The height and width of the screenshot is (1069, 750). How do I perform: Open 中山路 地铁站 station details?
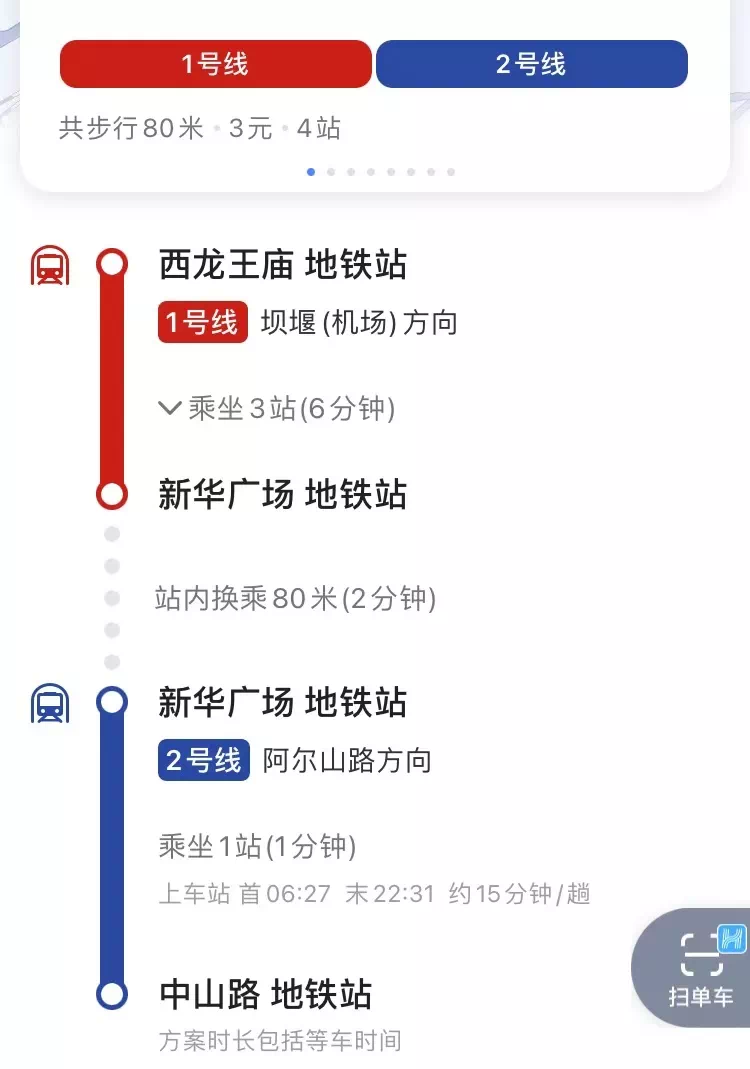point(266,994)
